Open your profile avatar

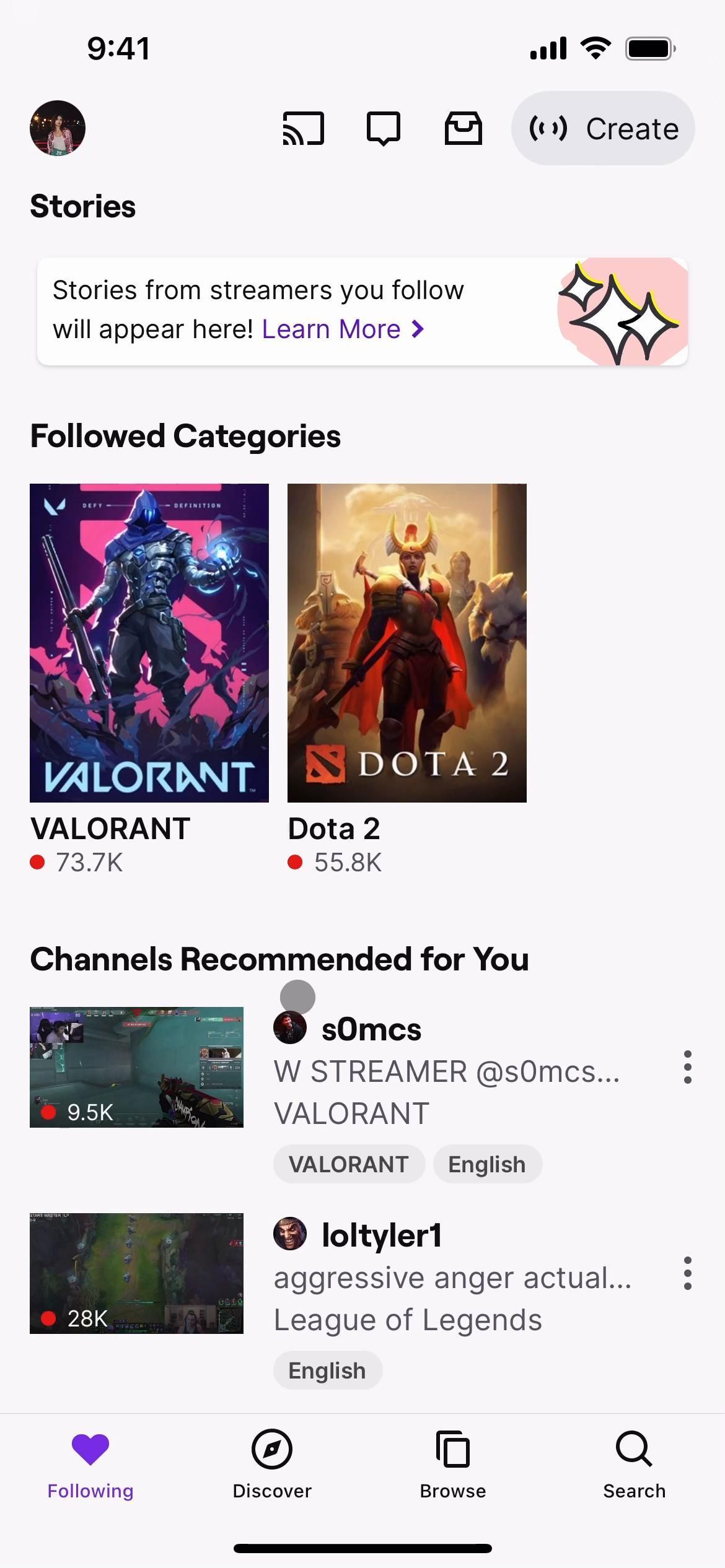pyautogui.click(x=58, y=128)
